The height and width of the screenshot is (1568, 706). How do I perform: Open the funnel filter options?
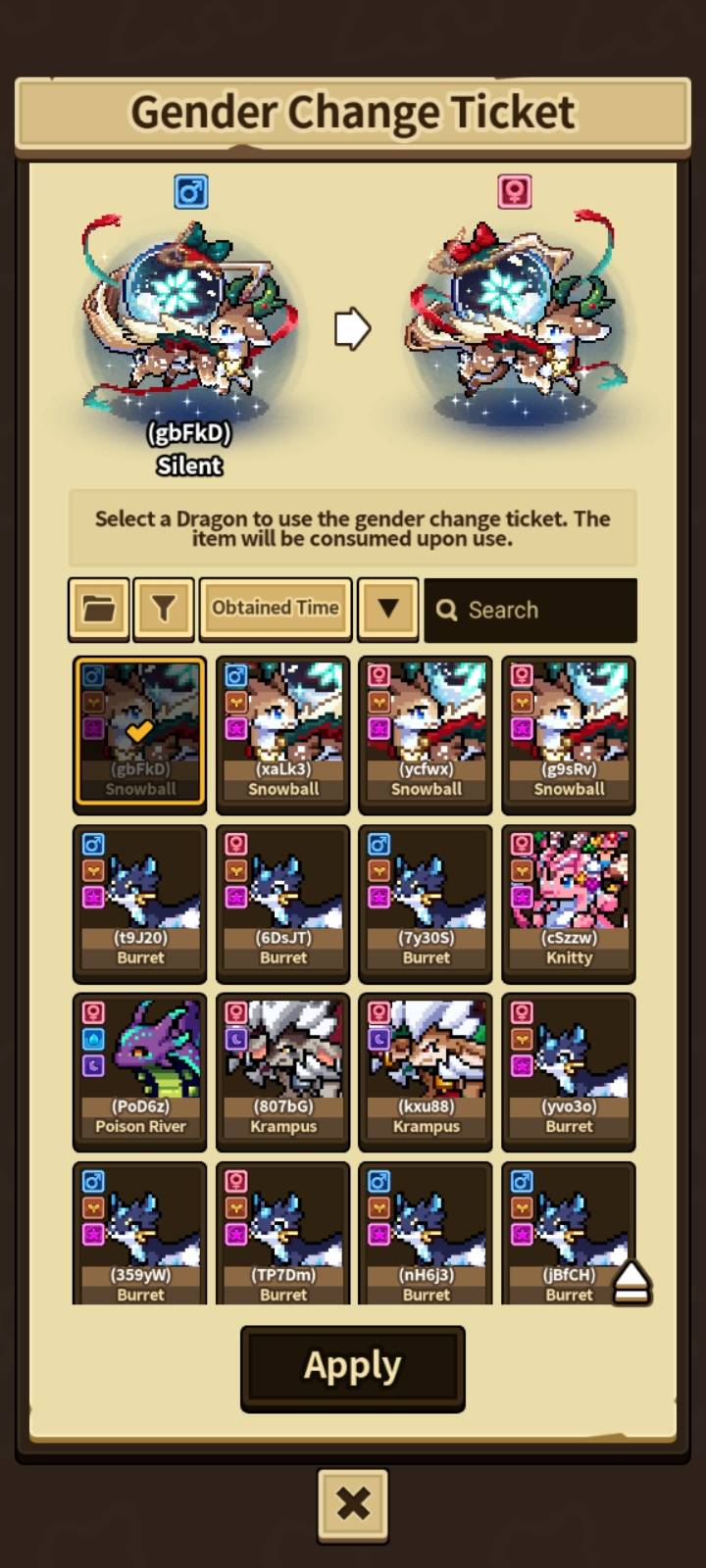click(164, 609)
